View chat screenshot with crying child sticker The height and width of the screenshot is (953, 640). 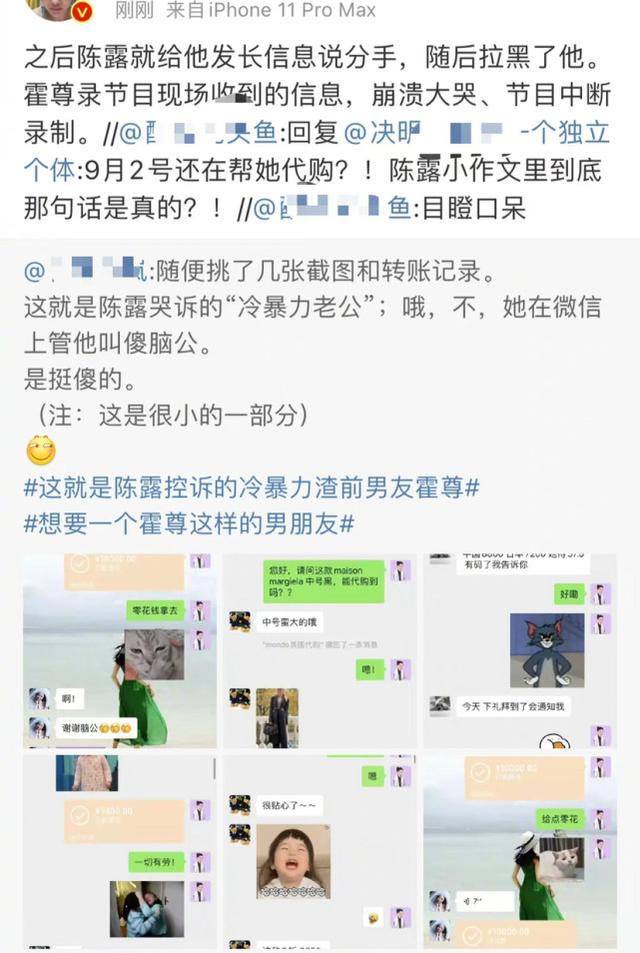[x=319, y=850]
